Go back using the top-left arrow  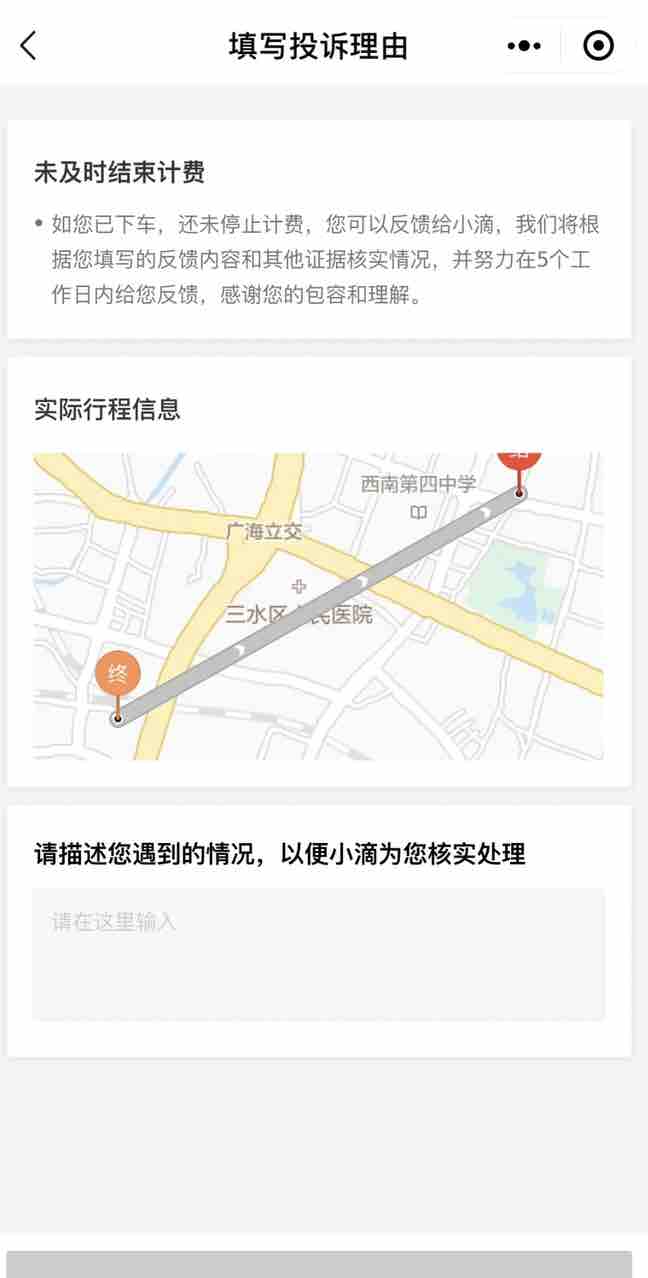(x=28, y=45)
